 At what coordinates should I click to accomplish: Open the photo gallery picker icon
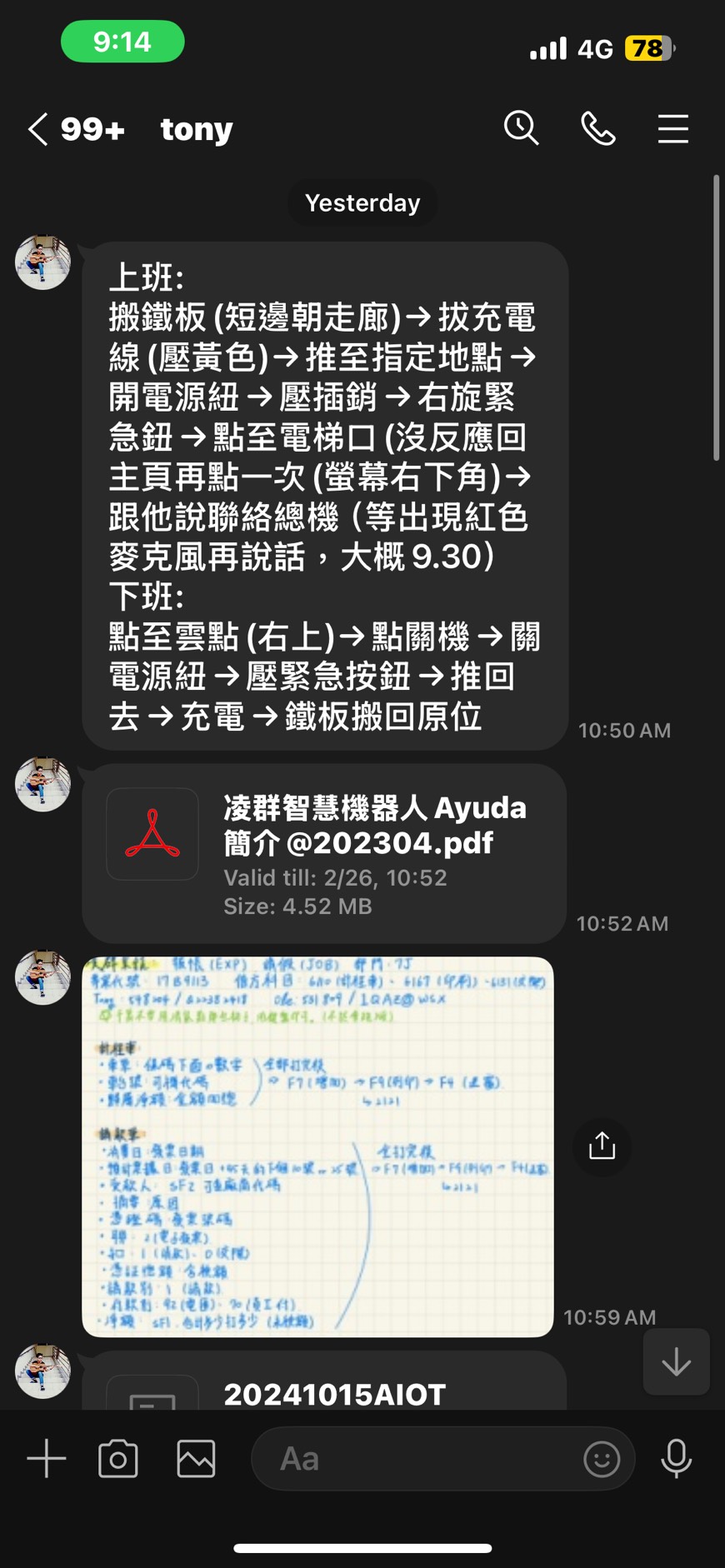point(196,1458)
